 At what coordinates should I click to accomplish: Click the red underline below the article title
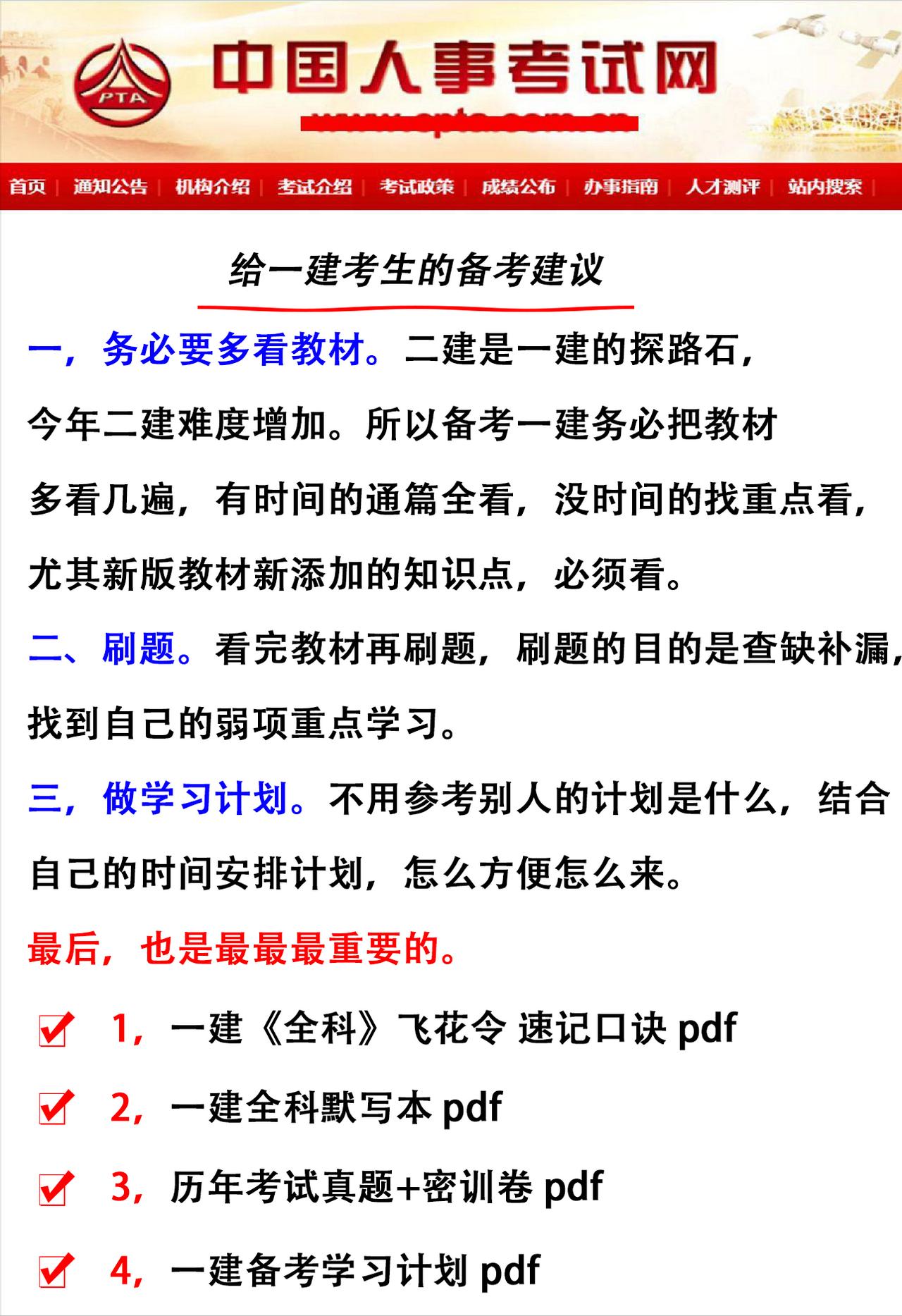[x=417, y=305]
